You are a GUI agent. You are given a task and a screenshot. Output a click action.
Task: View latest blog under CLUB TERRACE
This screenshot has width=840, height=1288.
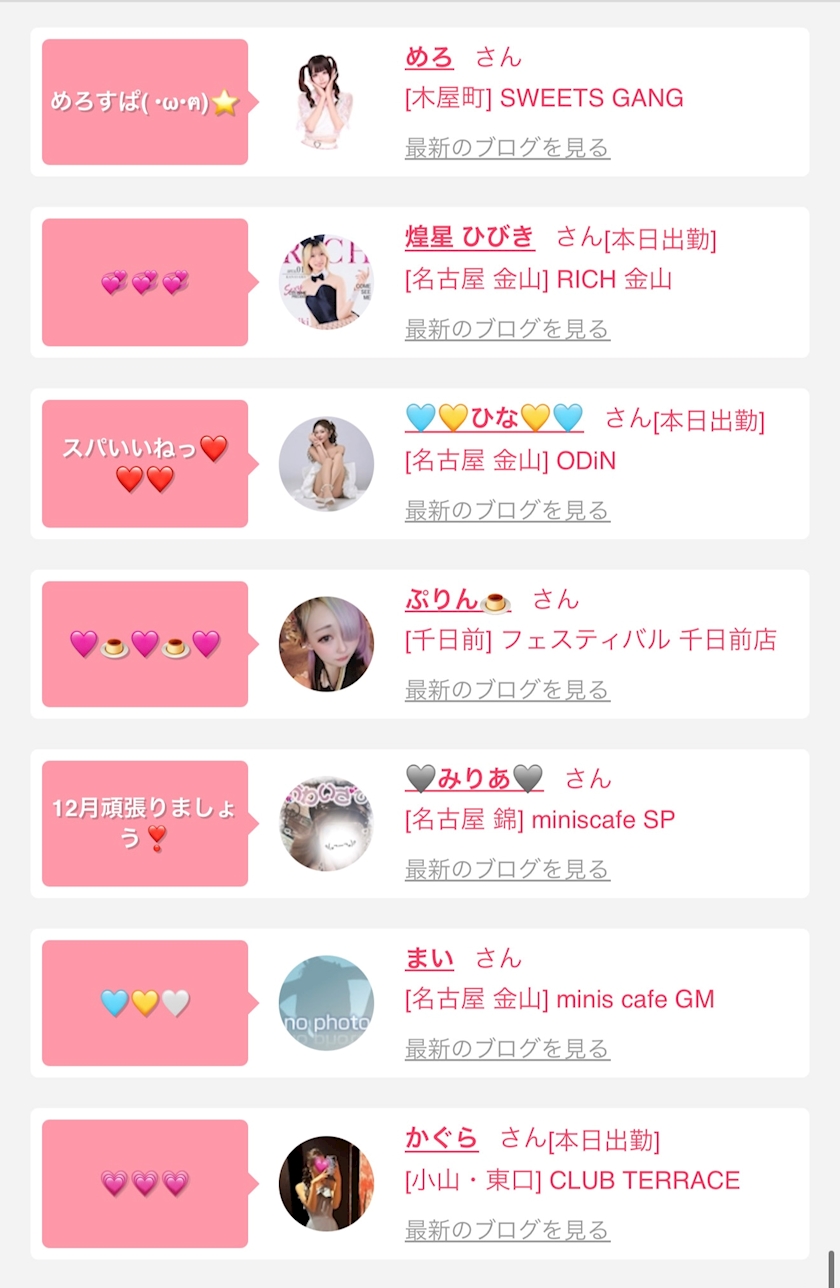[x=507, y=1230]
